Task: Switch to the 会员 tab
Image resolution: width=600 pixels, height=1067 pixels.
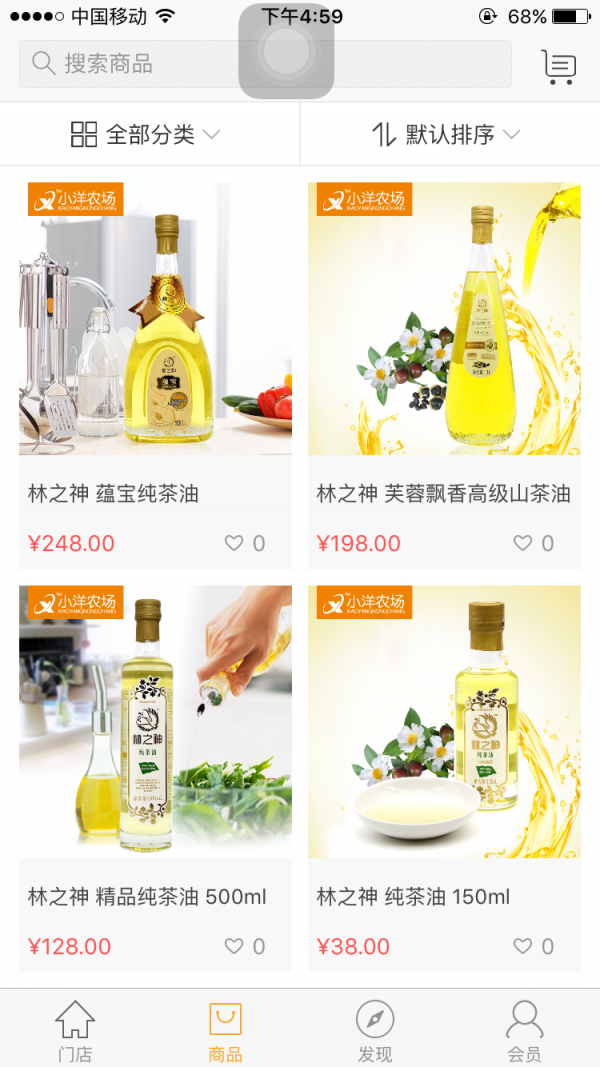Action: click(524, 1030)
